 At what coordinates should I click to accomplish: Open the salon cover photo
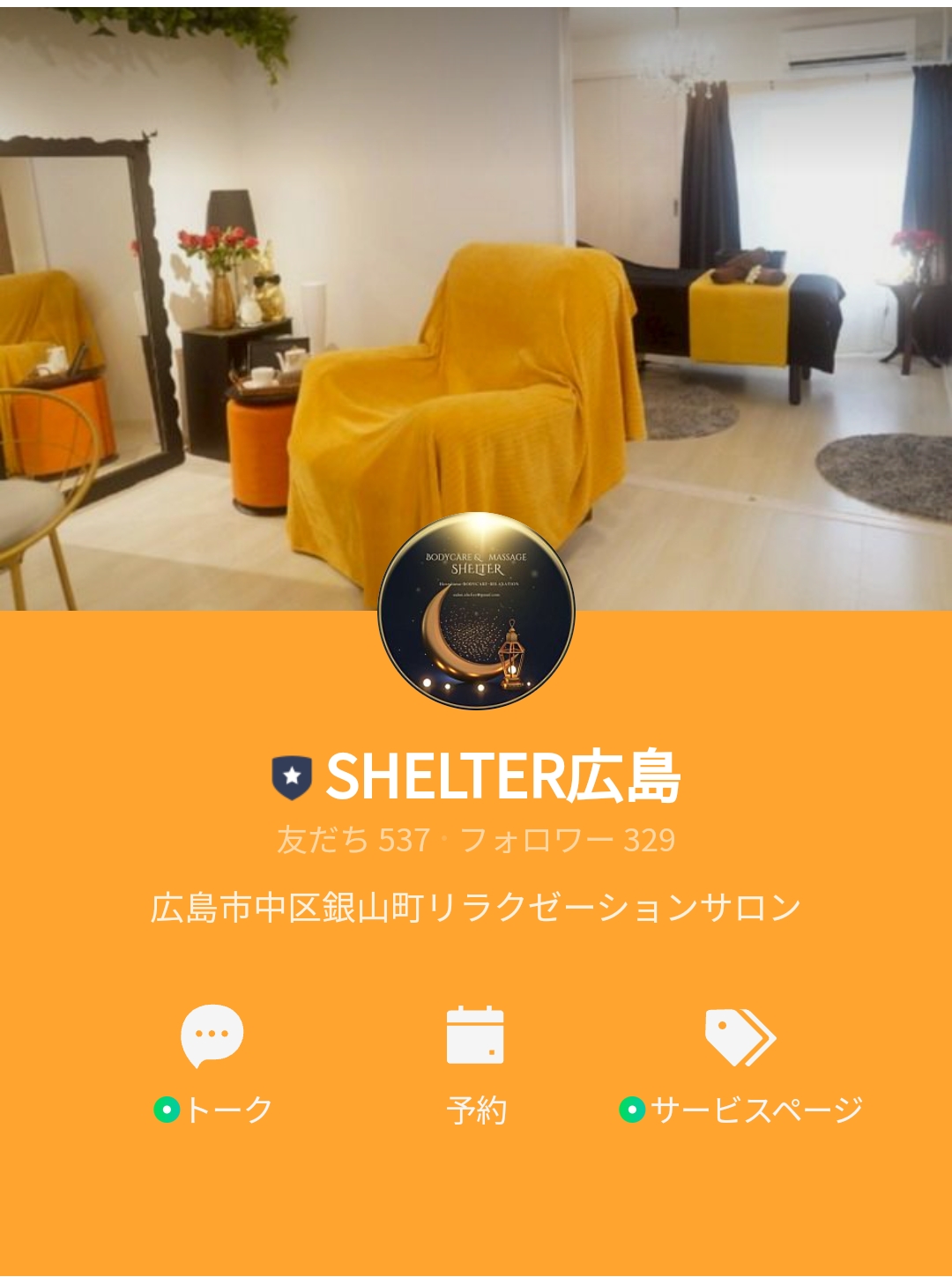coord(476,264)
